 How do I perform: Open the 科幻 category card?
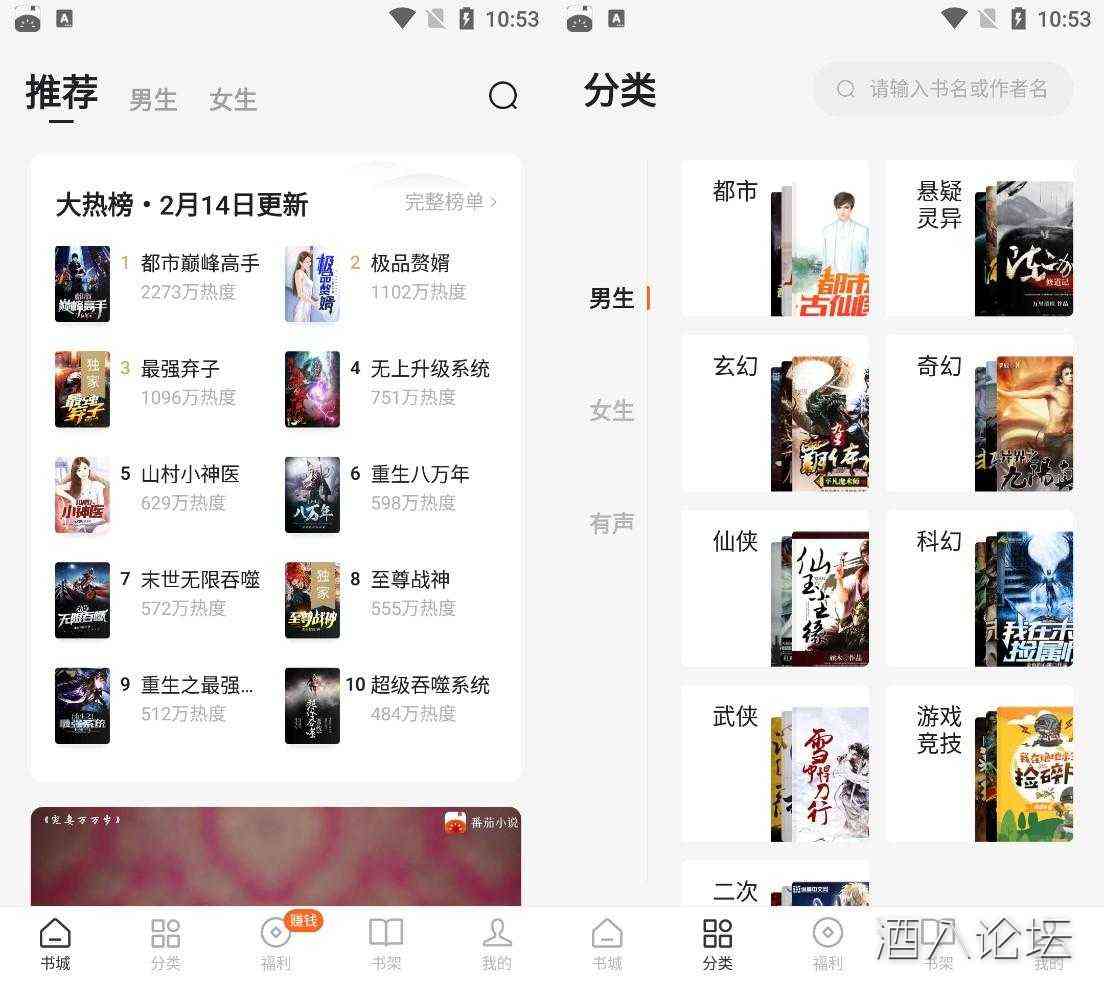click(x=979, y=588)
